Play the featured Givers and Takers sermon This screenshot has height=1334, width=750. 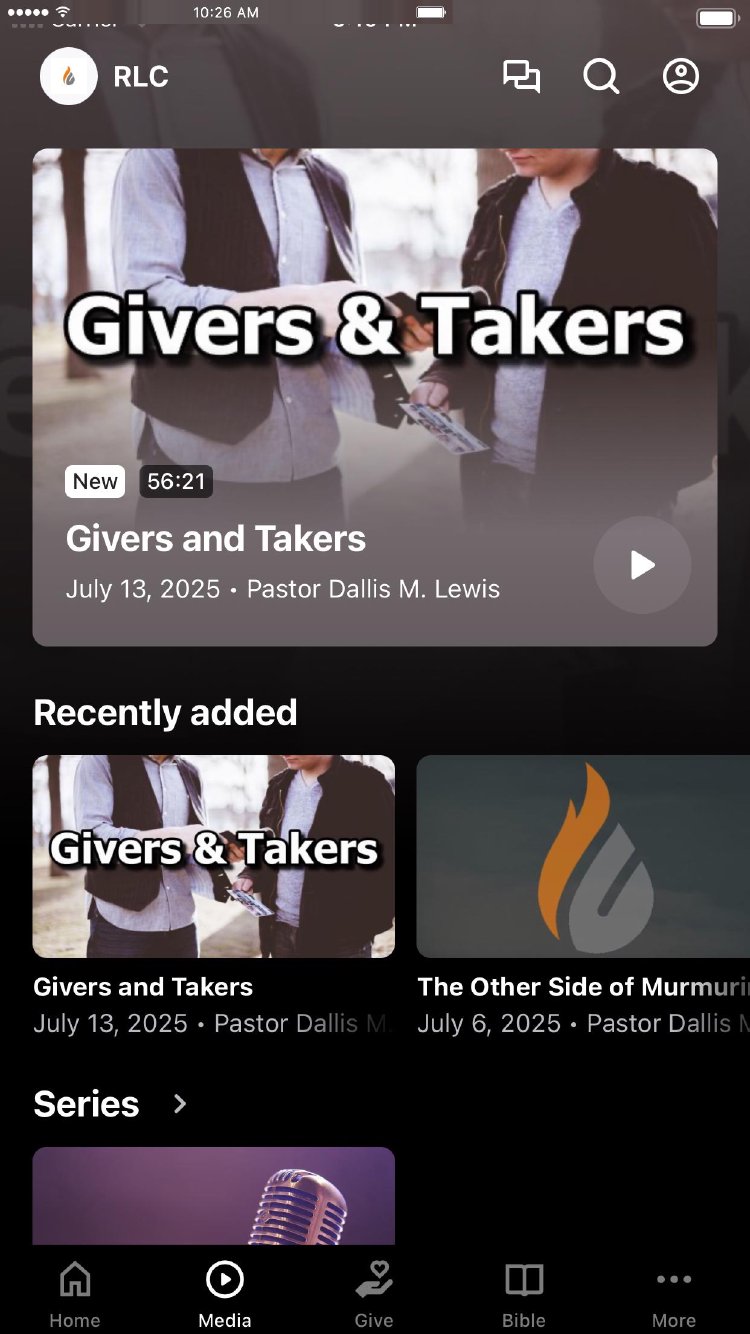click(642, 565)
